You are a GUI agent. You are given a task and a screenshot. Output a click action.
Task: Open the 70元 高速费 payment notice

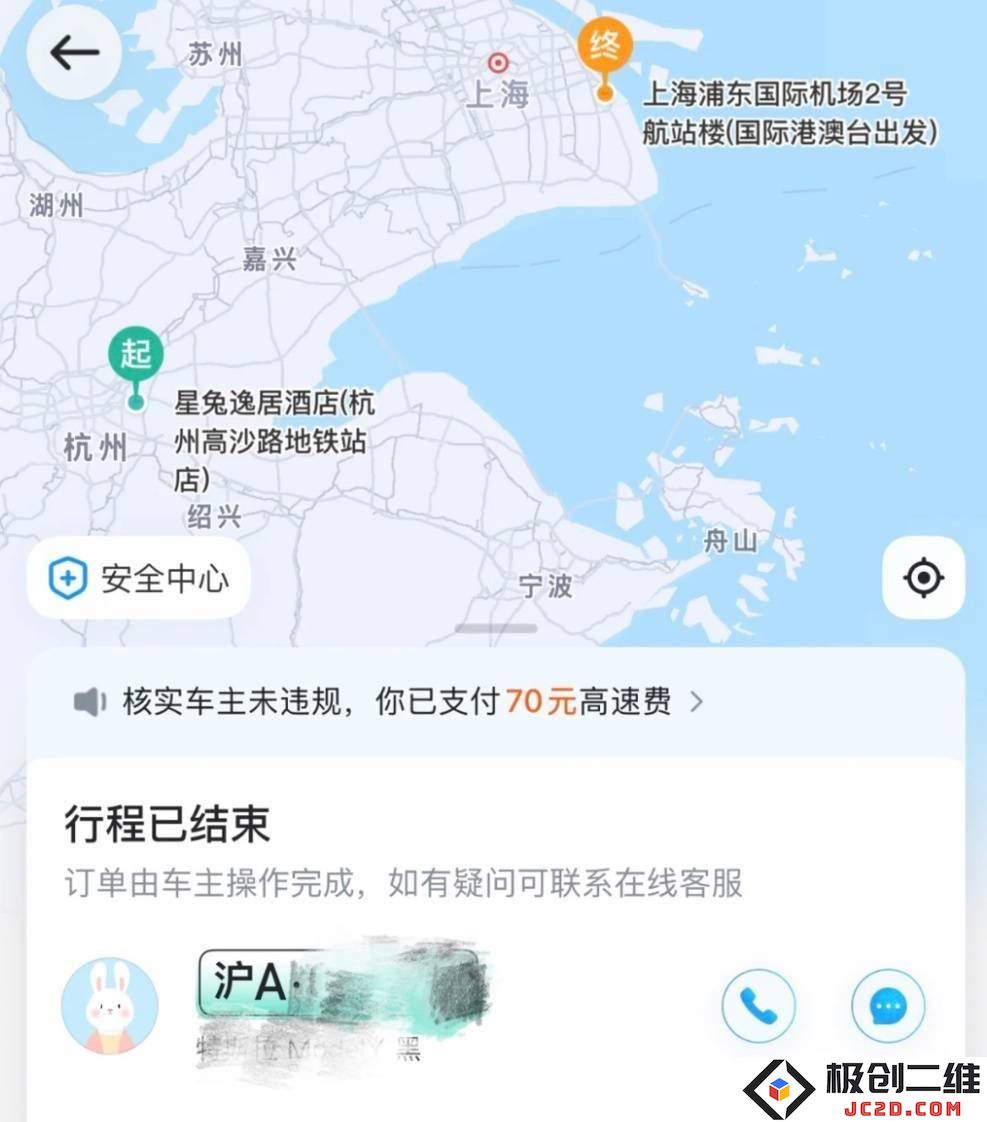pyautogui.click(x=390, y=702)
